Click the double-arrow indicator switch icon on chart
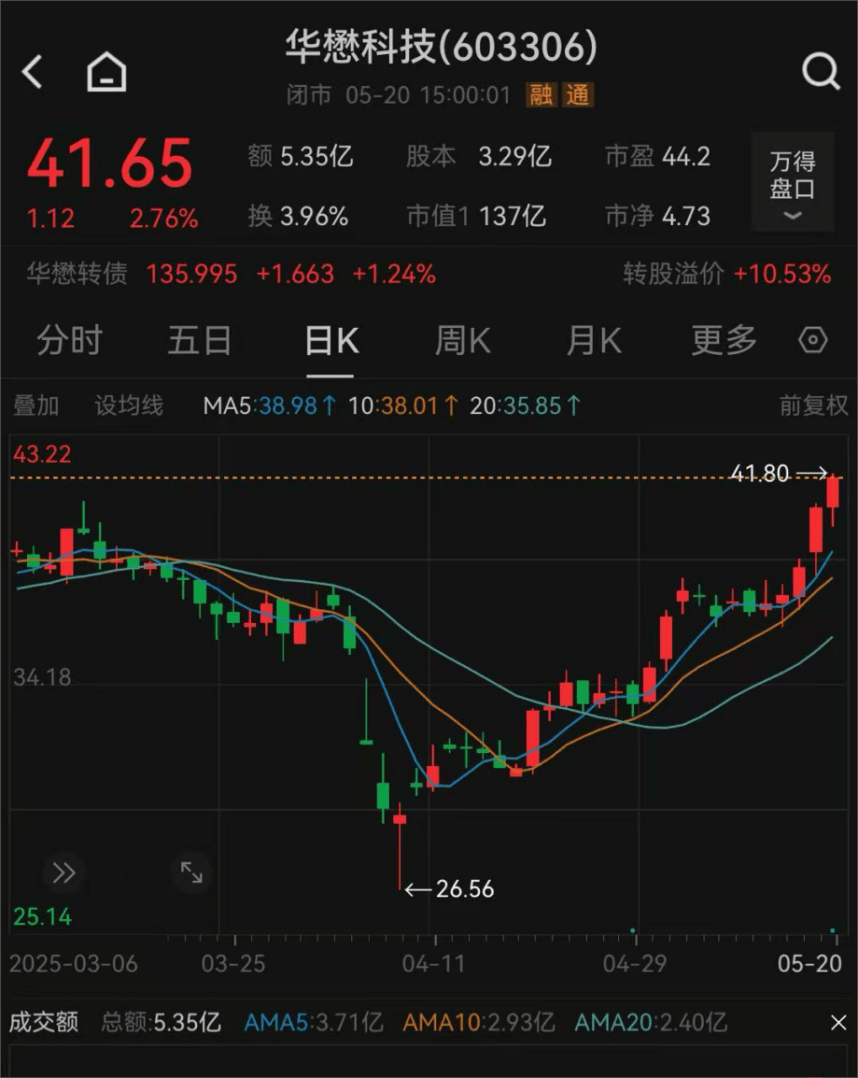858x1078 pixels. [64, 872]
